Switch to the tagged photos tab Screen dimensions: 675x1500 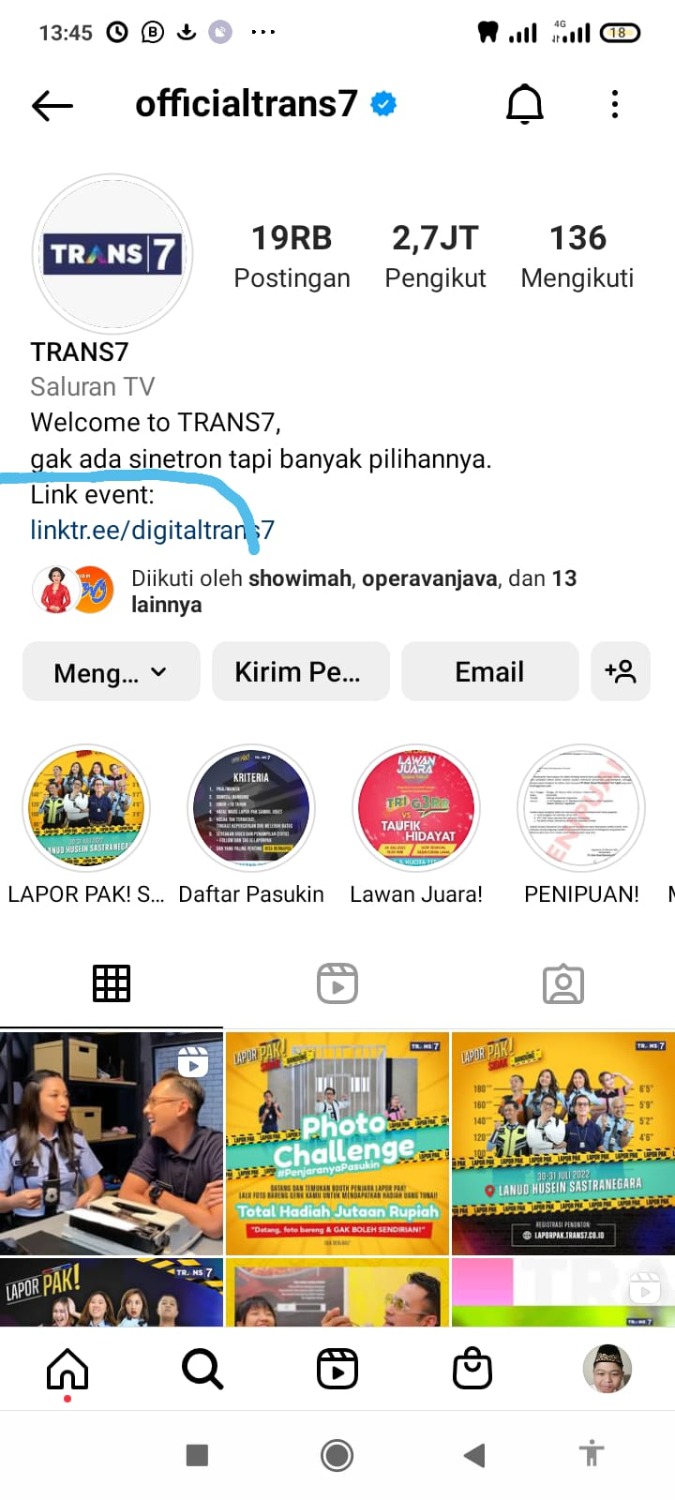point(563,984)
